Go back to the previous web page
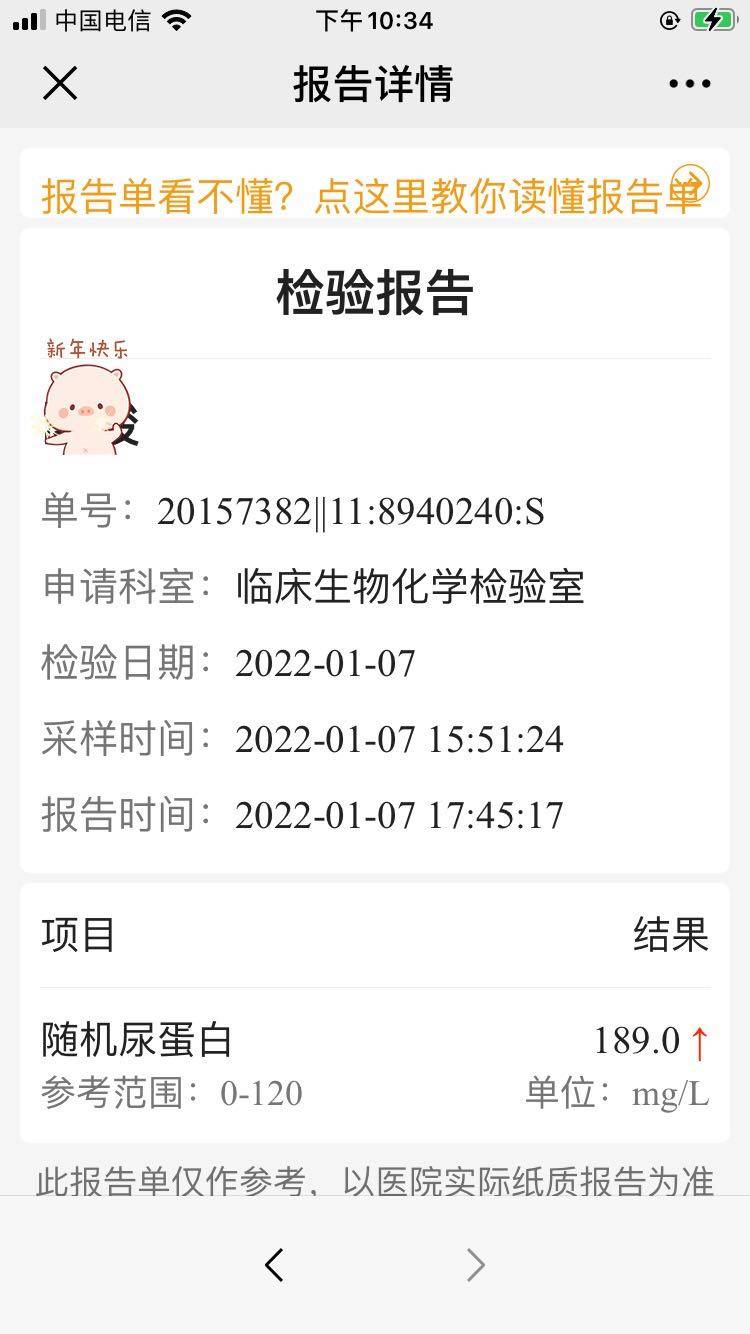Screen dimensions: 750x1334 tap(274, 1265)
